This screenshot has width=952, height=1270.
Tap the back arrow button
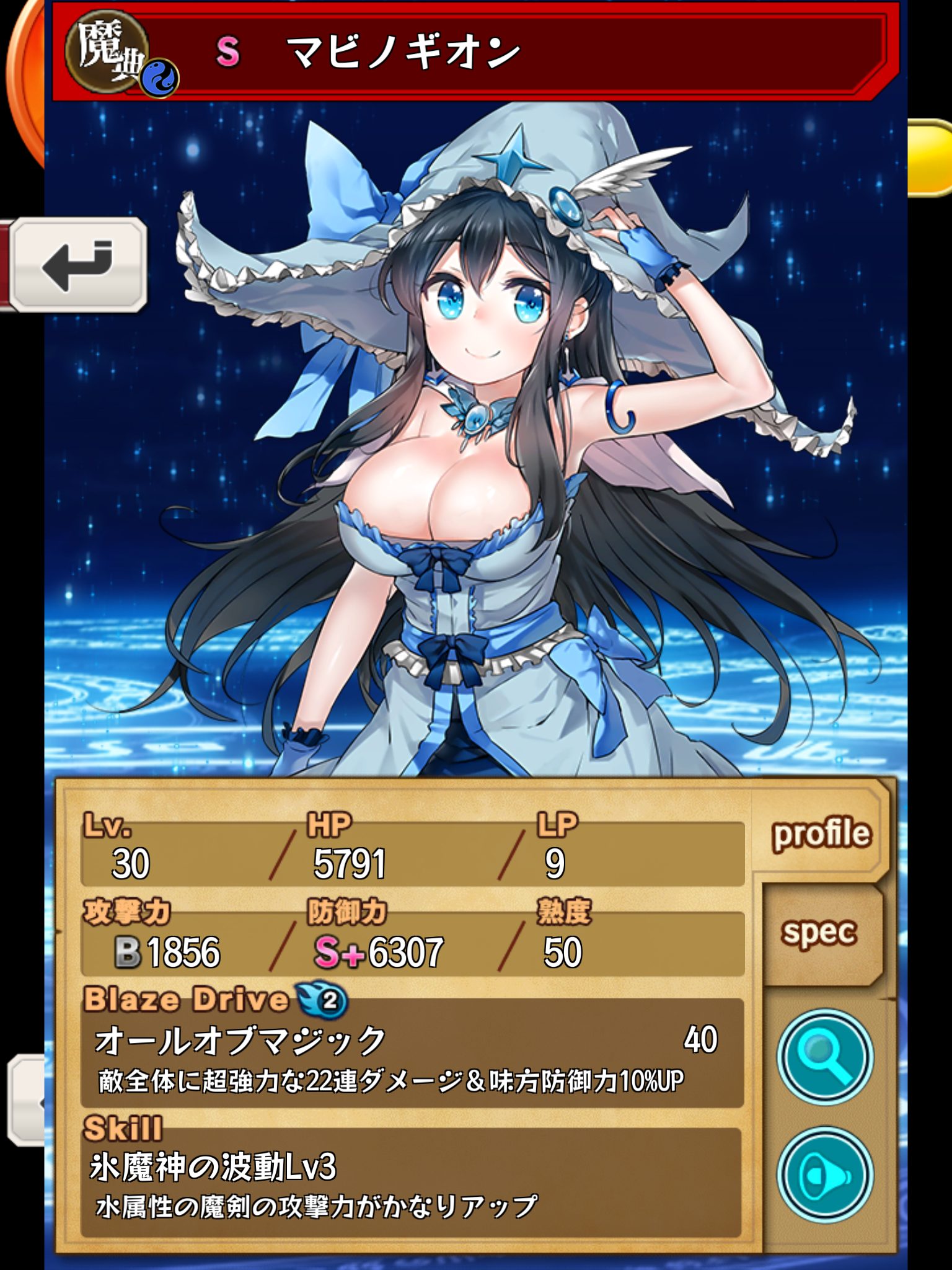(79, 265)
